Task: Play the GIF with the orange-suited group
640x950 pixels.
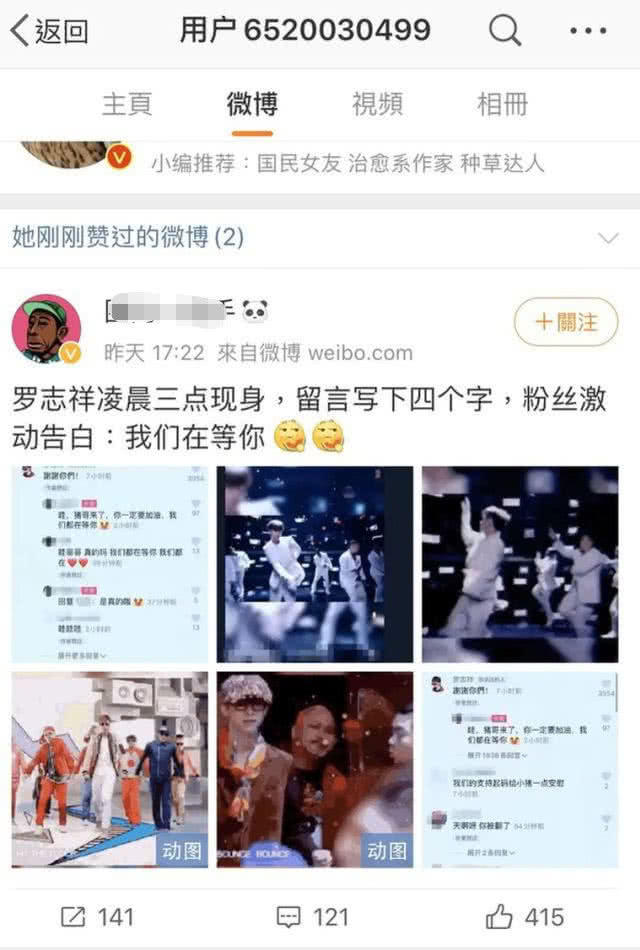Action: point(110,768)
